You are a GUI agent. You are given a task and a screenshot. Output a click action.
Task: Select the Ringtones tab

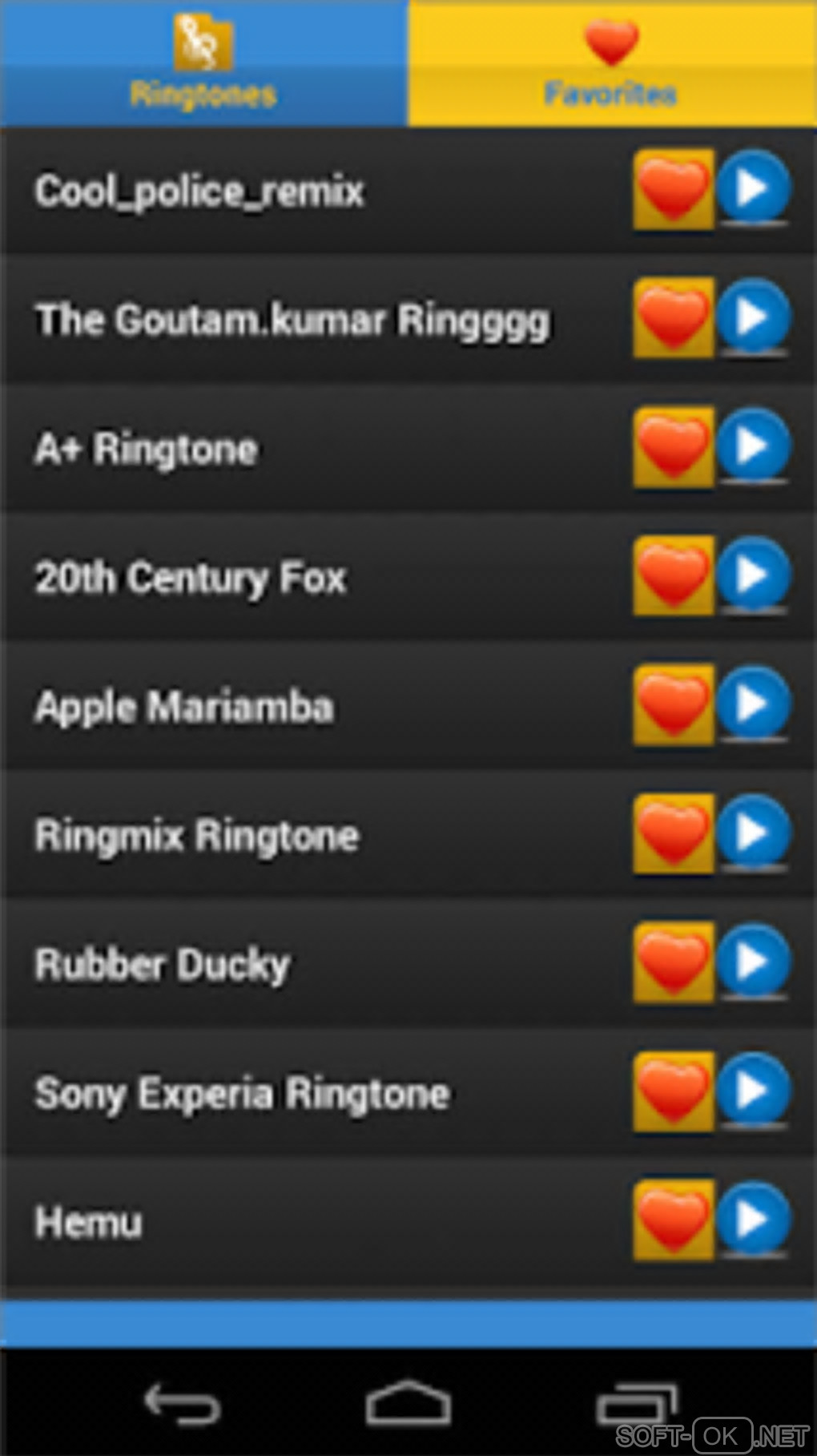pos(203,63)
